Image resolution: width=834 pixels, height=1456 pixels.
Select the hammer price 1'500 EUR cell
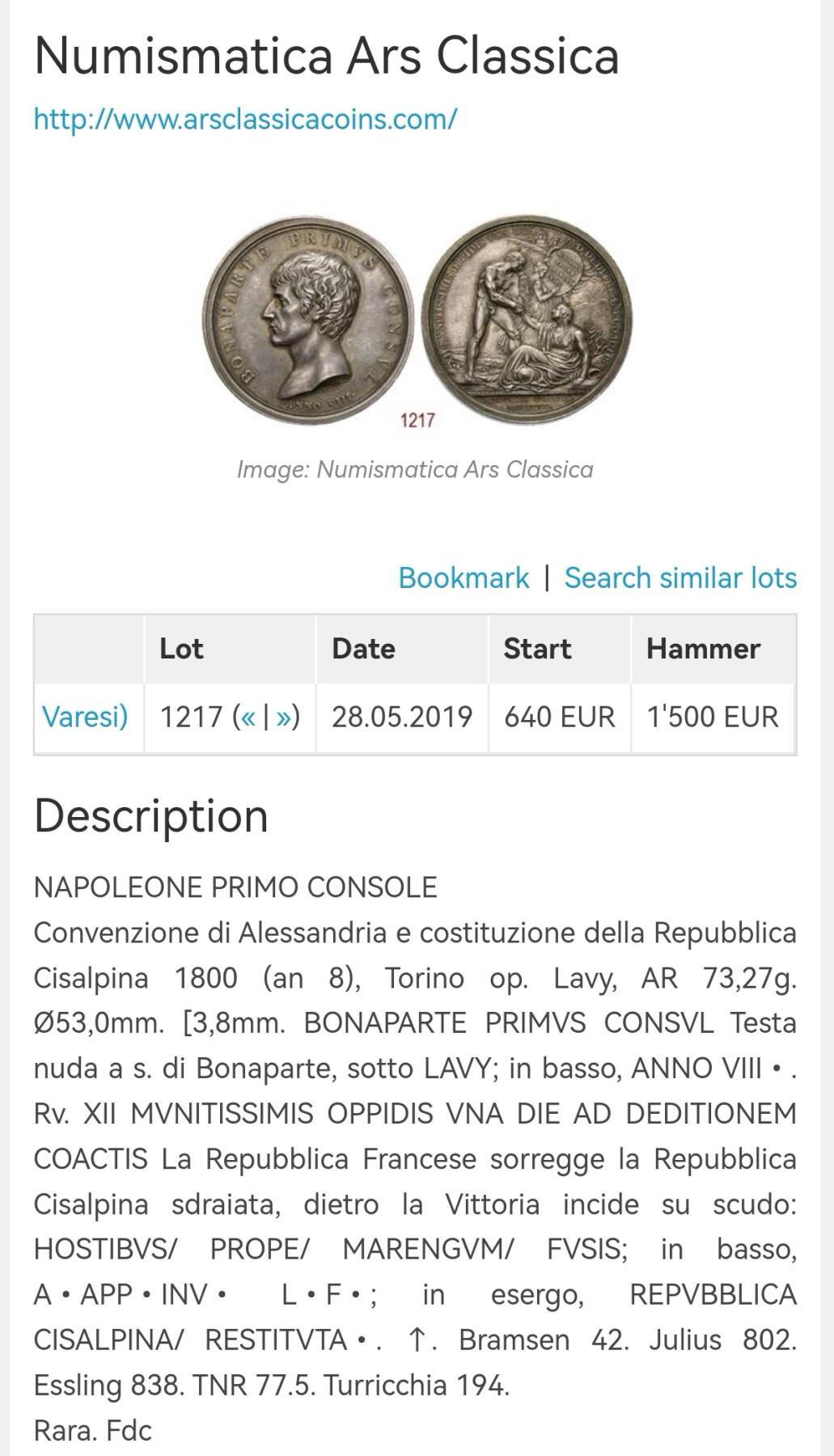click(711, 716)
